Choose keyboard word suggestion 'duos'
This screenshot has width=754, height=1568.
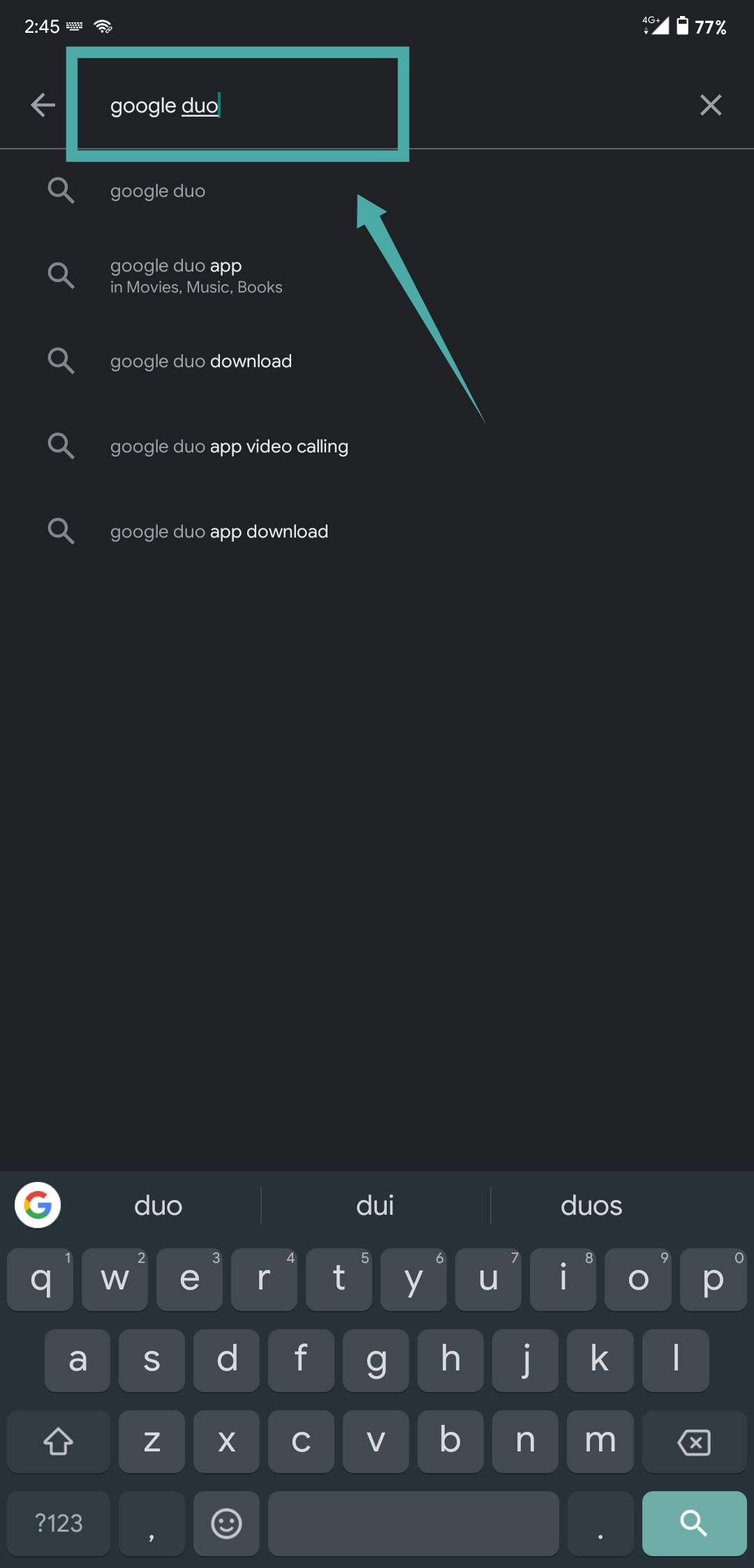coord(591,1206)
